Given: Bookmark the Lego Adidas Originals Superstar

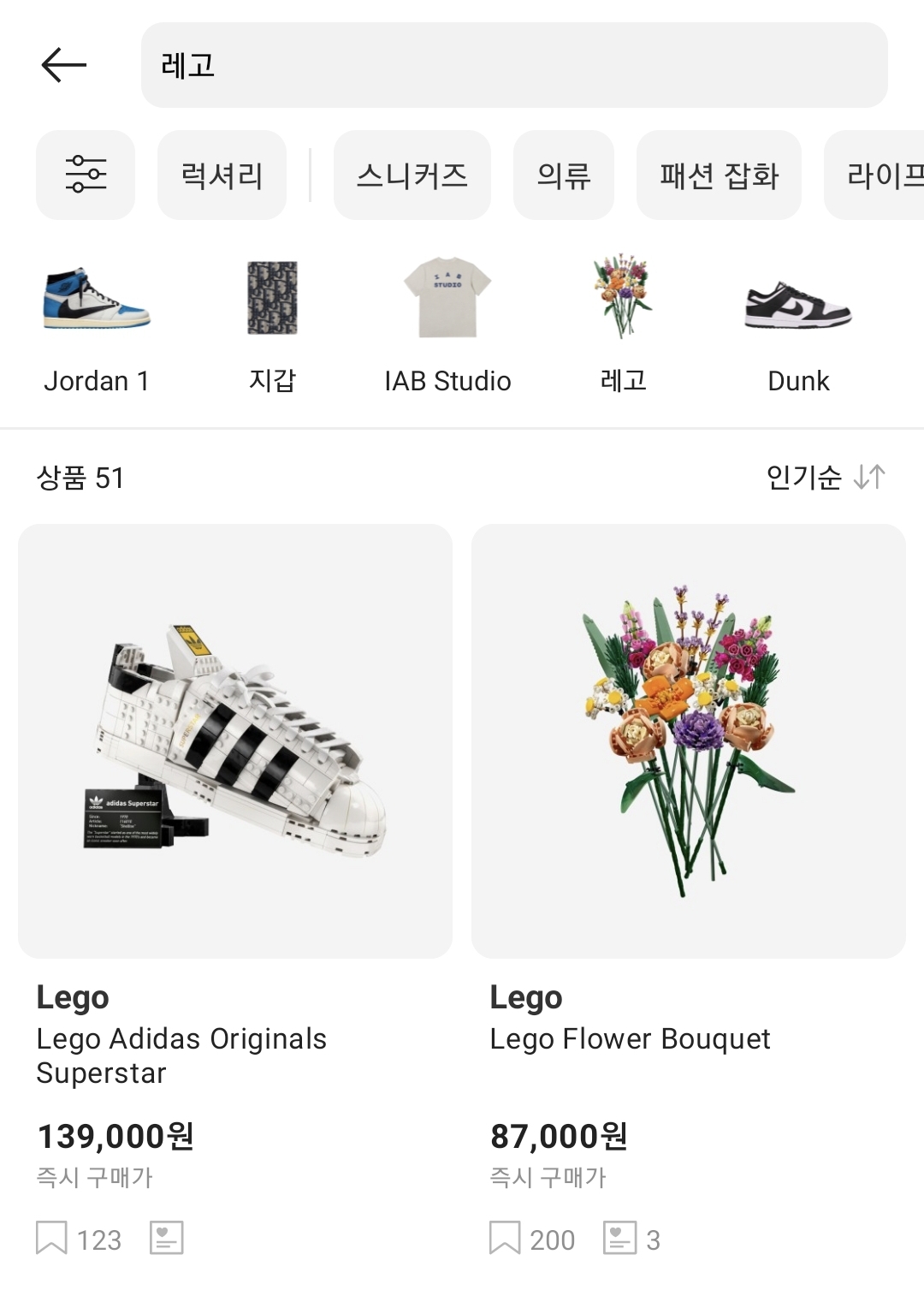Looking at the screenshot, I should tap(51, 1239).
